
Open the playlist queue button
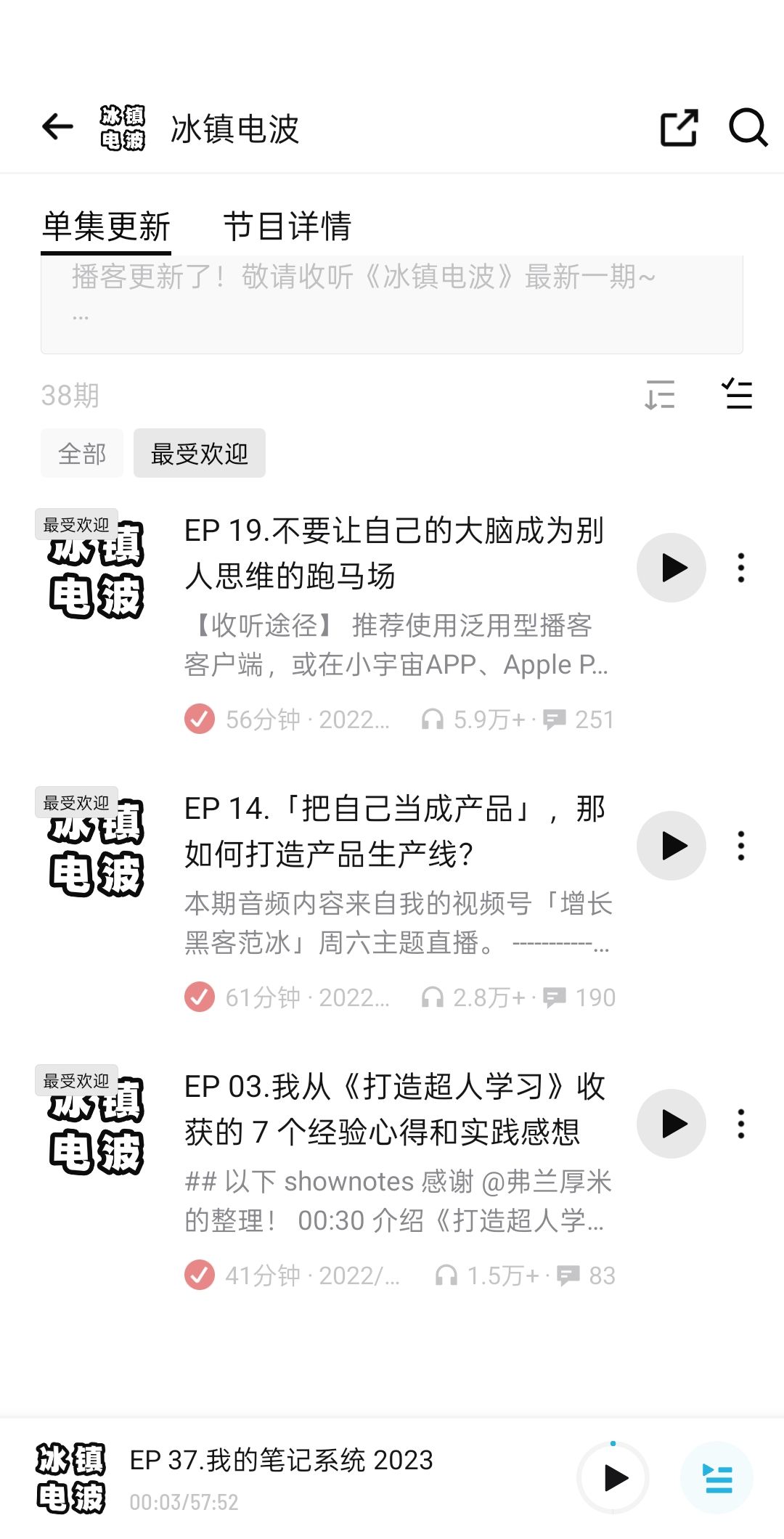pos(717,1478)
